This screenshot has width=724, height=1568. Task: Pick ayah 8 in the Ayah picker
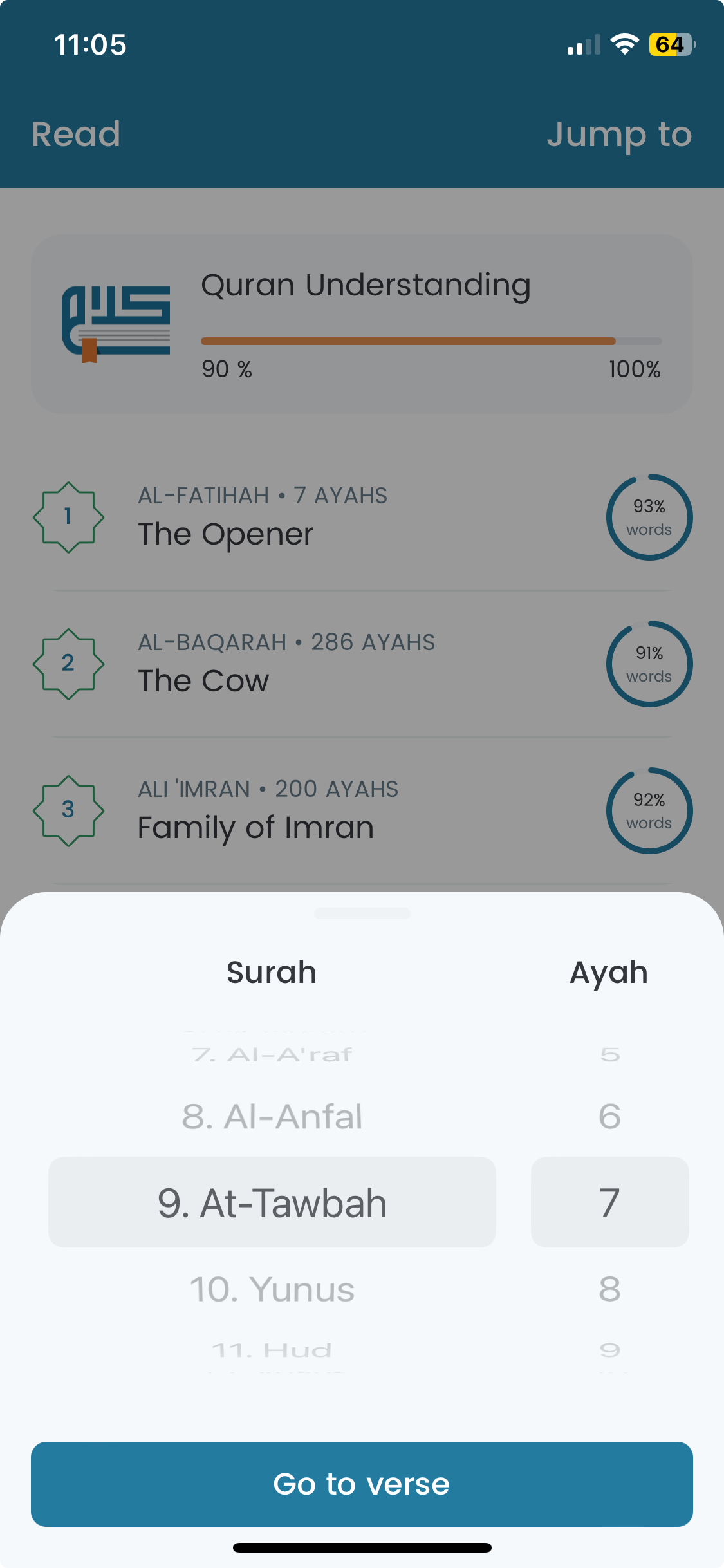tap(609, 1289)
